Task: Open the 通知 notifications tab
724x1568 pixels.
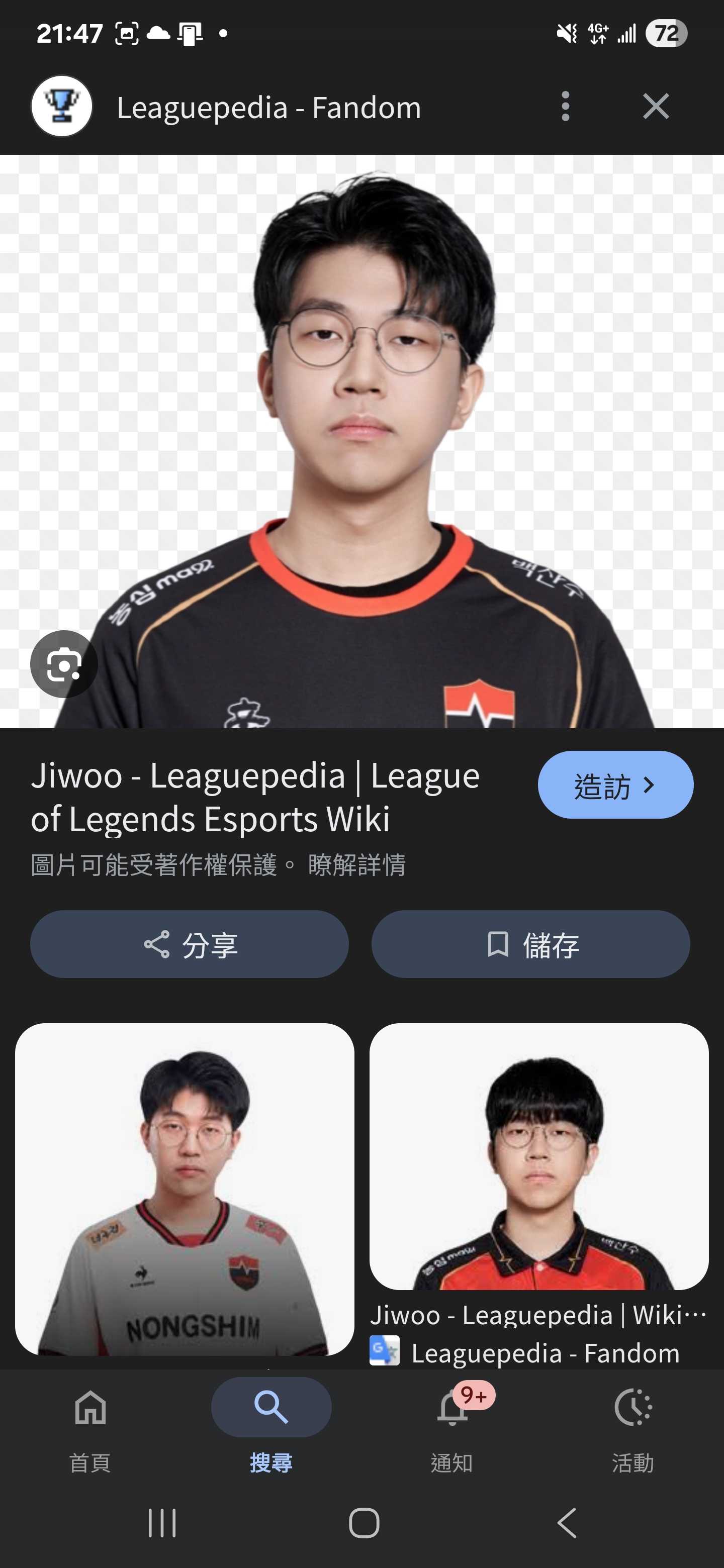Action: 452,1424
